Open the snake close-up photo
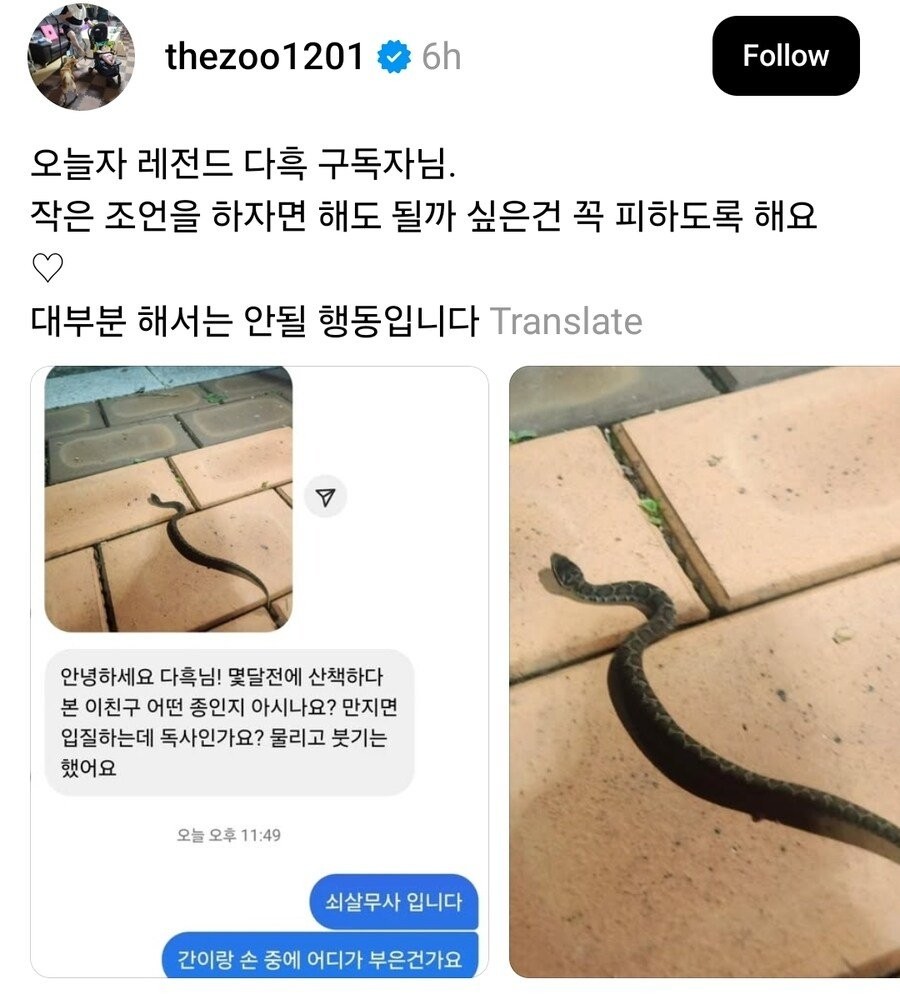 [704, 672]
